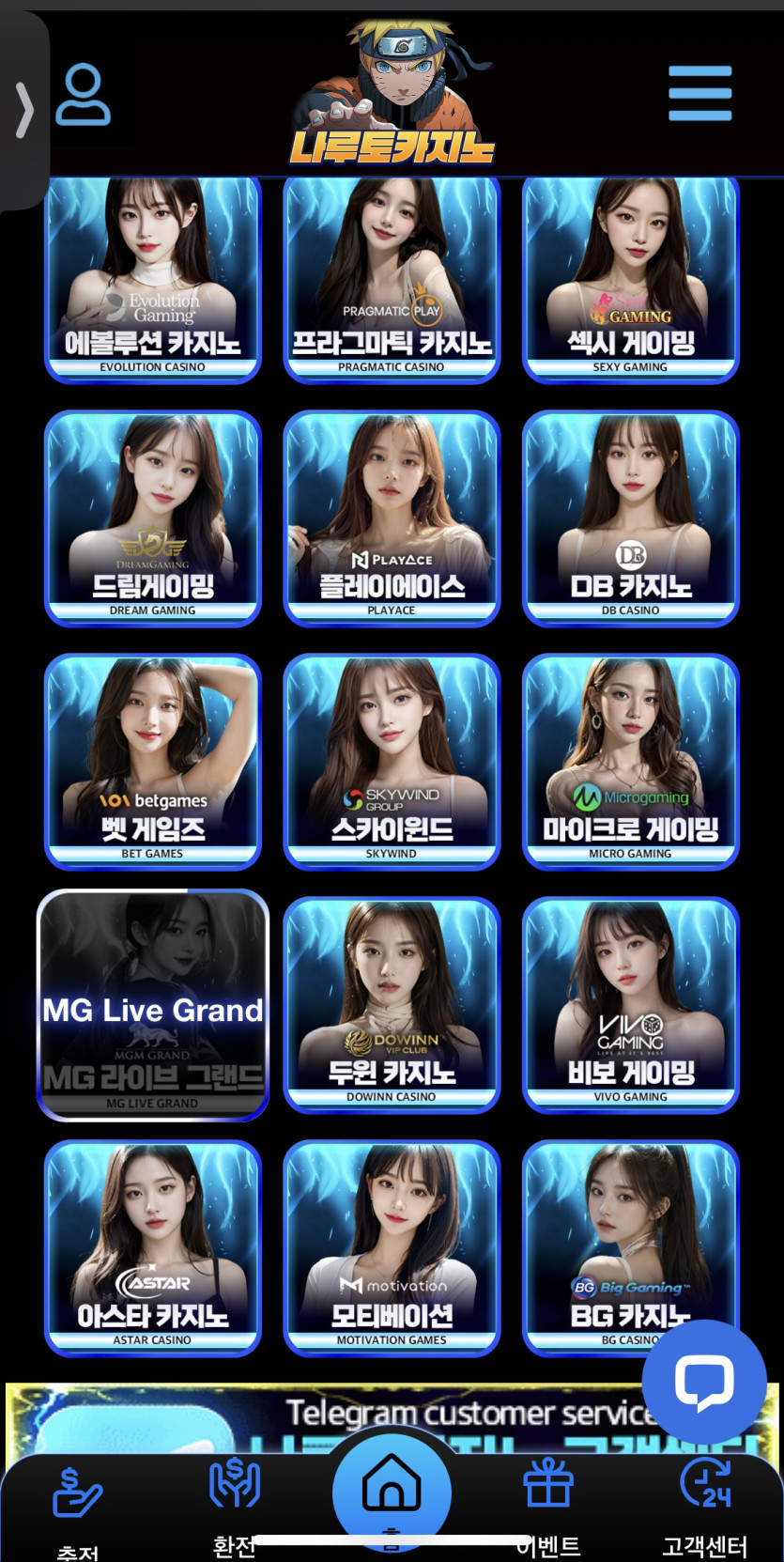Go to the home tab
The image size is (784, 1562).
pos(392,1488)
